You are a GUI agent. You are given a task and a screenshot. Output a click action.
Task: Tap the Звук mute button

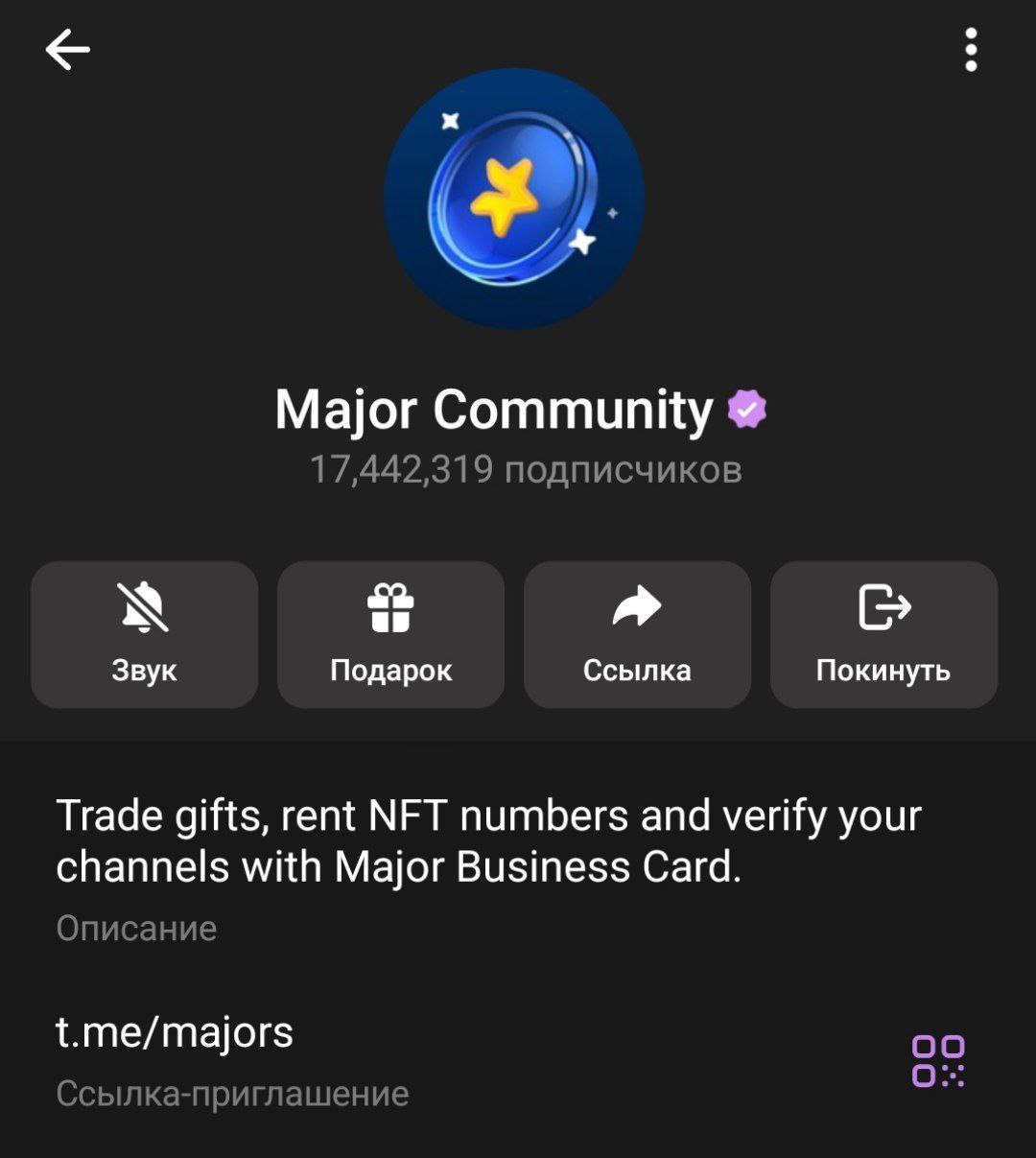[x=145, y=635]
